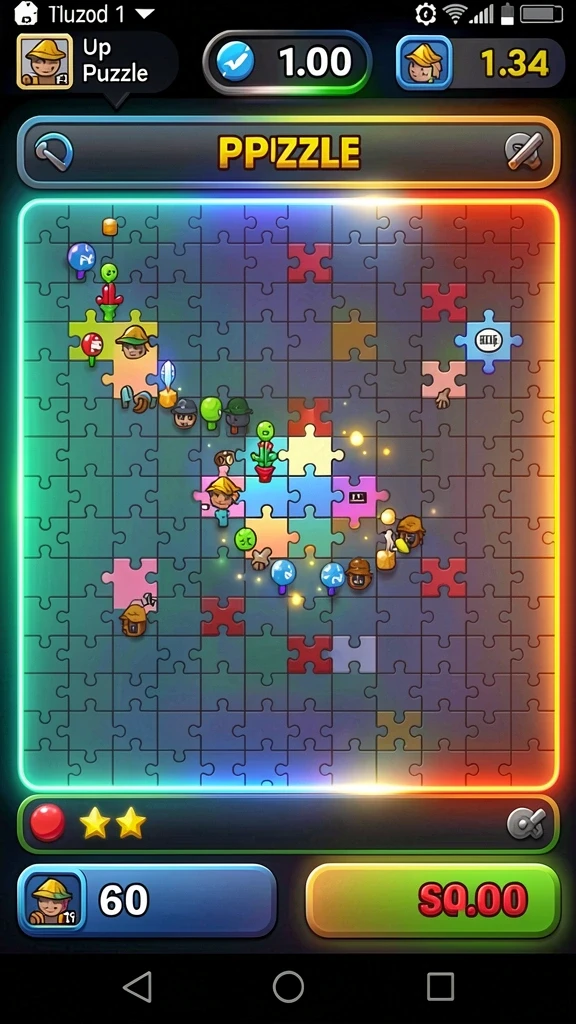This screenshot has height=1024, width=576.
Task: Open the pencil edit tool in header
Action: (524, 152)
